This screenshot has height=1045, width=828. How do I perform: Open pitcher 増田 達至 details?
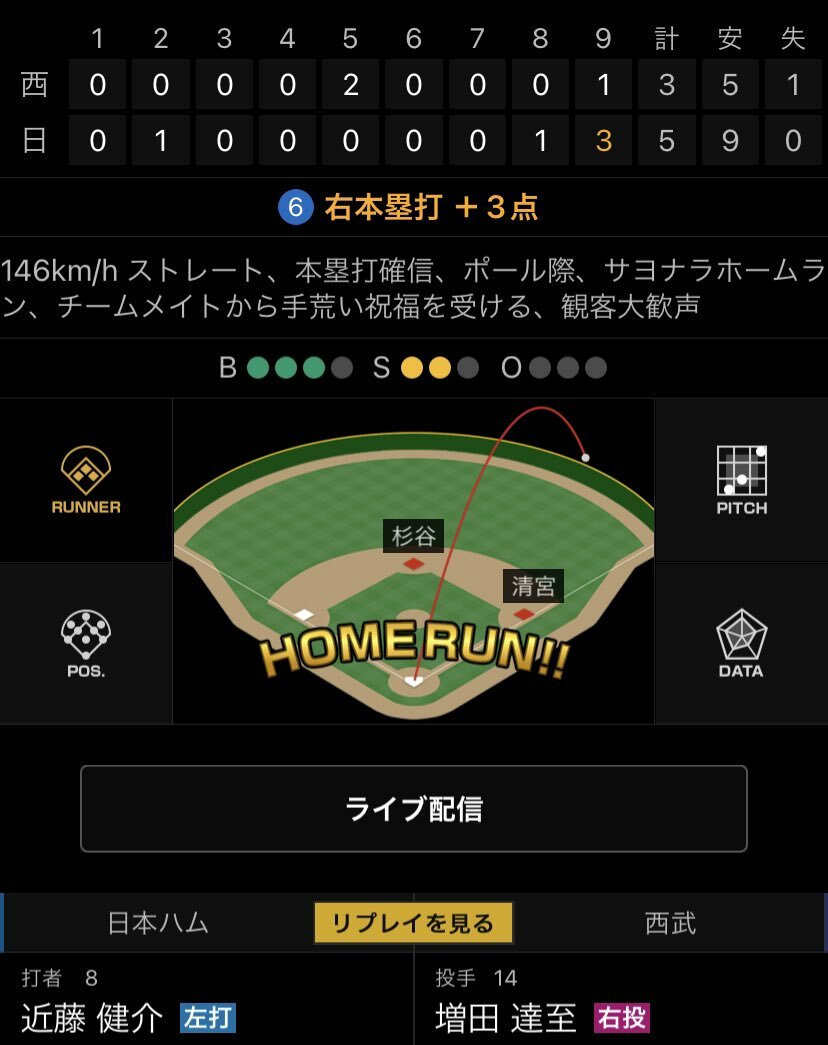505,1017
